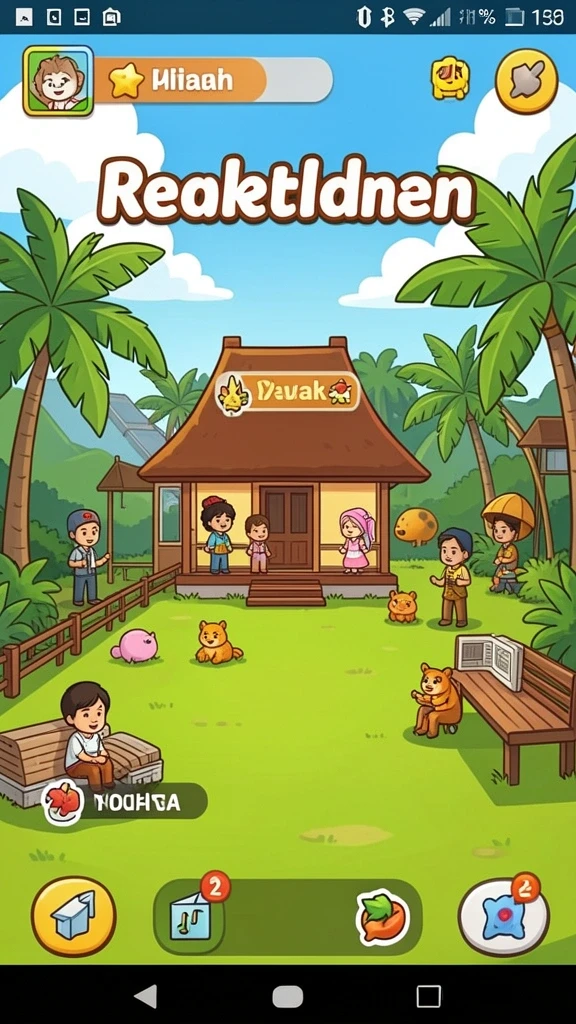576x1024 pixels.
Task: Tap the Hliaah star level bar
Action: pos(214,80)
